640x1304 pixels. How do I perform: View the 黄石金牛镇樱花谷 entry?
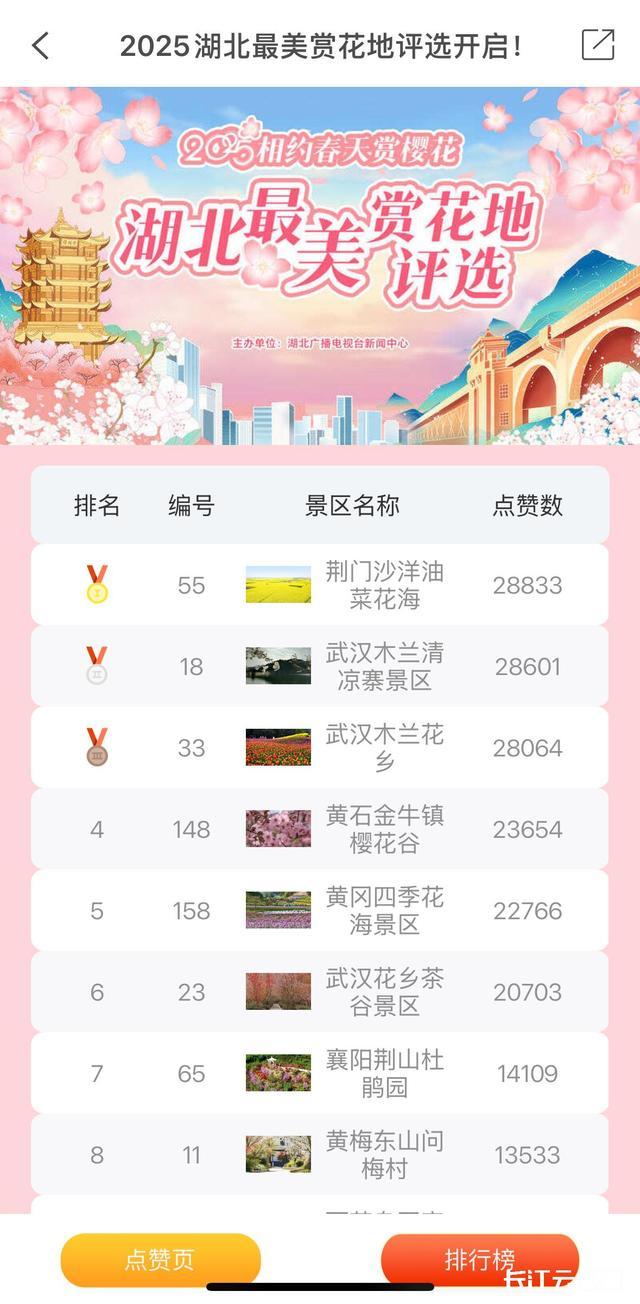click(x=384, y=829)
